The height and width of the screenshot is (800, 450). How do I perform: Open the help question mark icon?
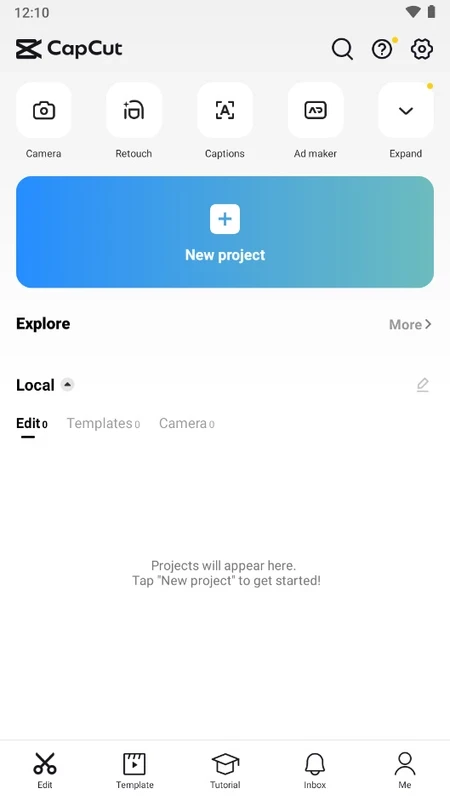coord(382,49)
